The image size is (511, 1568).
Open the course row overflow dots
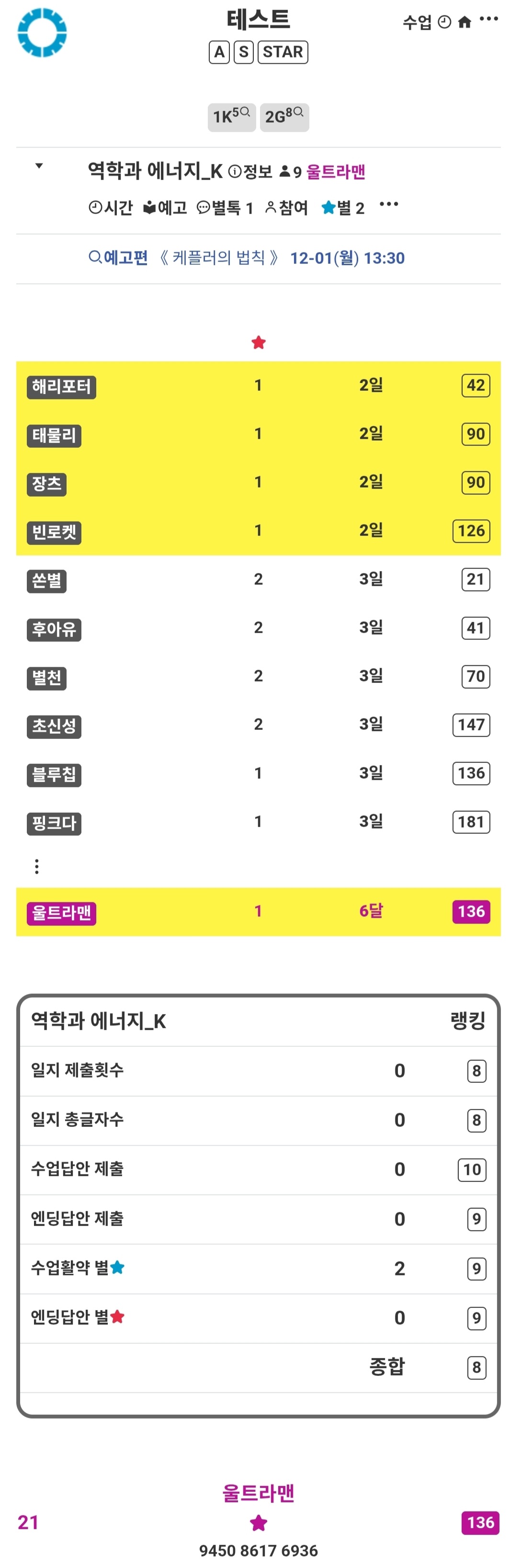389,205
